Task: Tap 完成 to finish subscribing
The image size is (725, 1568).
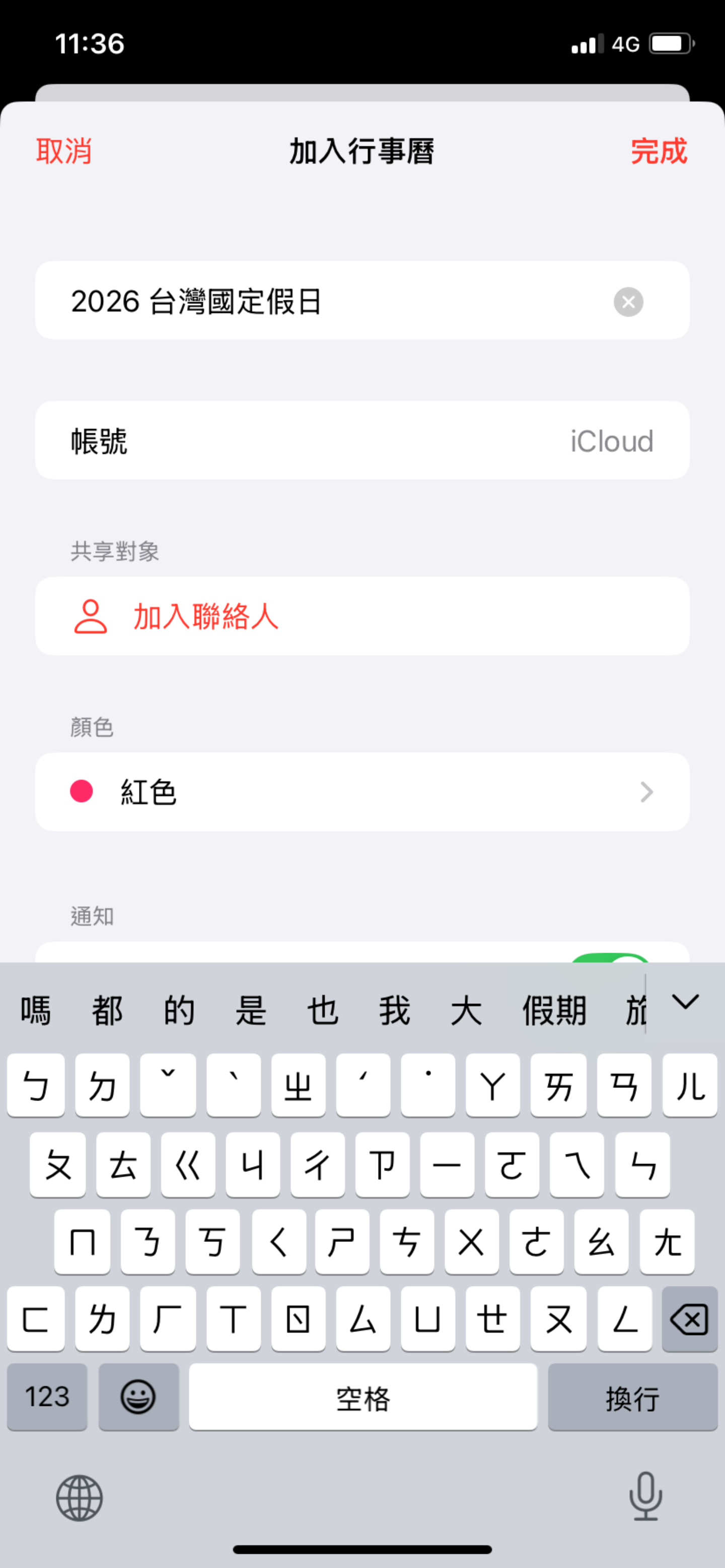Action: [661, 152]
